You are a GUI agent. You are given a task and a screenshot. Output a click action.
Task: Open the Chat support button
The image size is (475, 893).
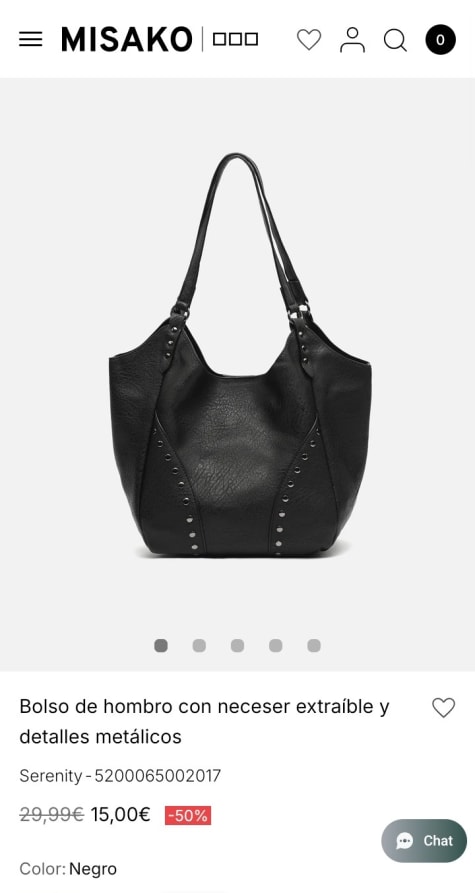[x=424, y=841]
